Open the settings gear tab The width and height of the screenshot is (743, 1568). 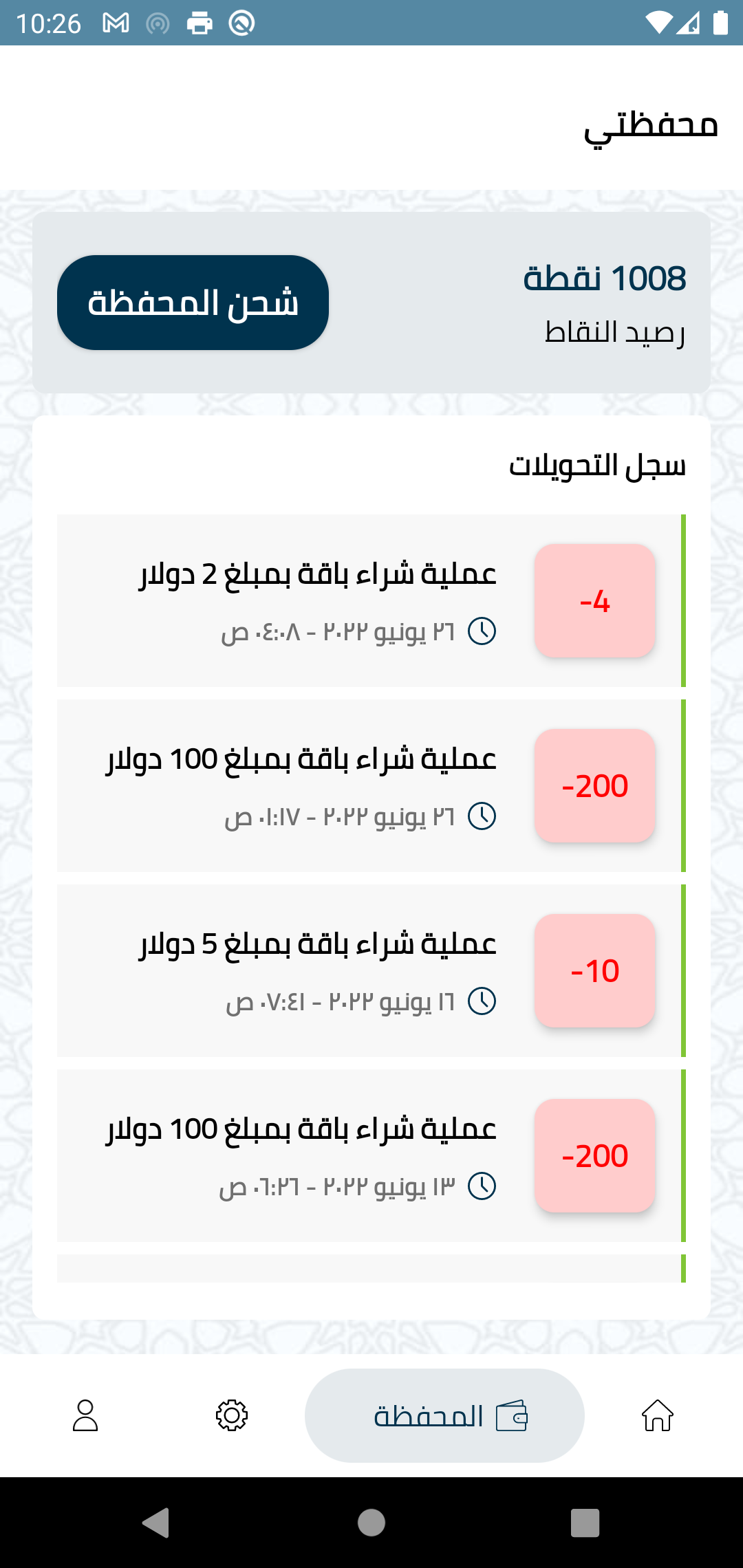point(232,1415)
